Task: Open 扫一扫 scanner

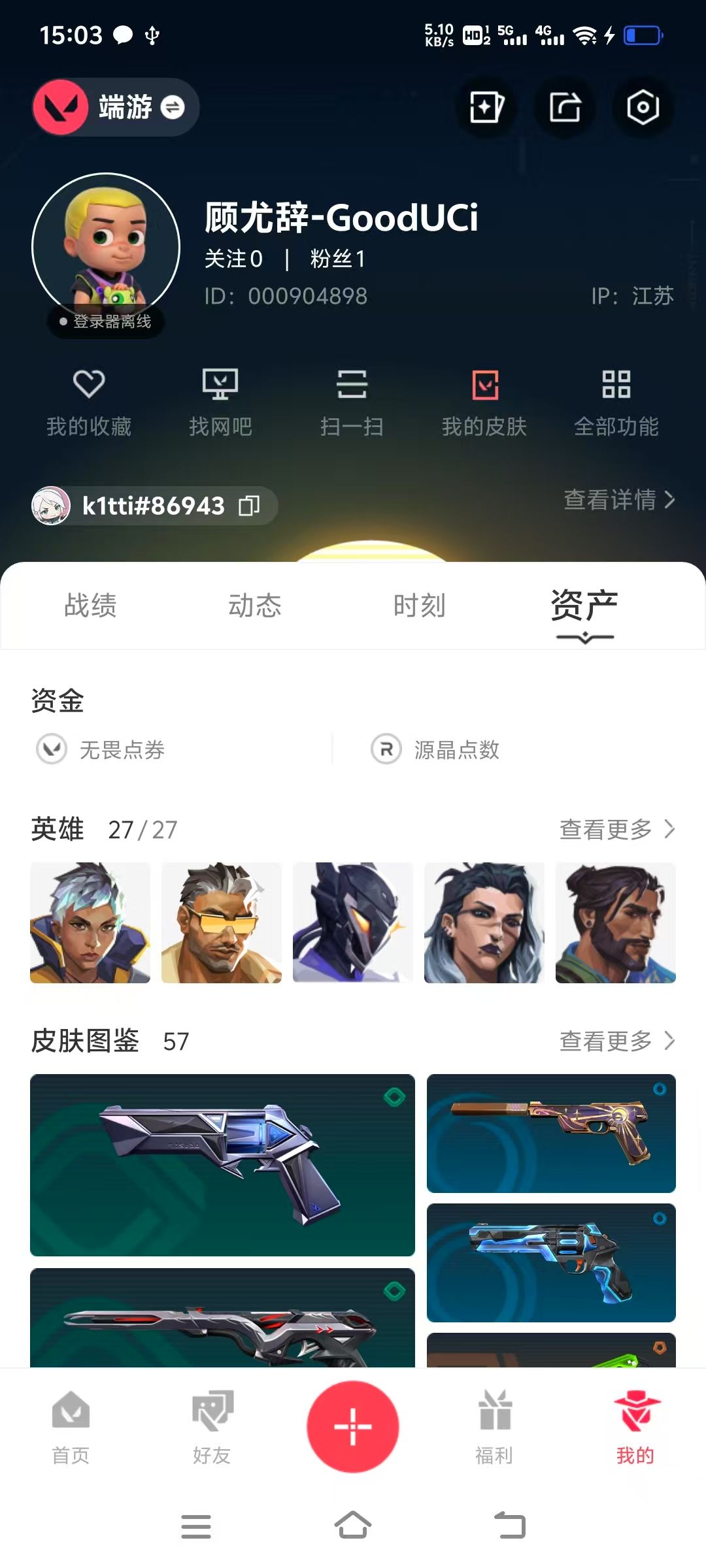Action: 352,403
